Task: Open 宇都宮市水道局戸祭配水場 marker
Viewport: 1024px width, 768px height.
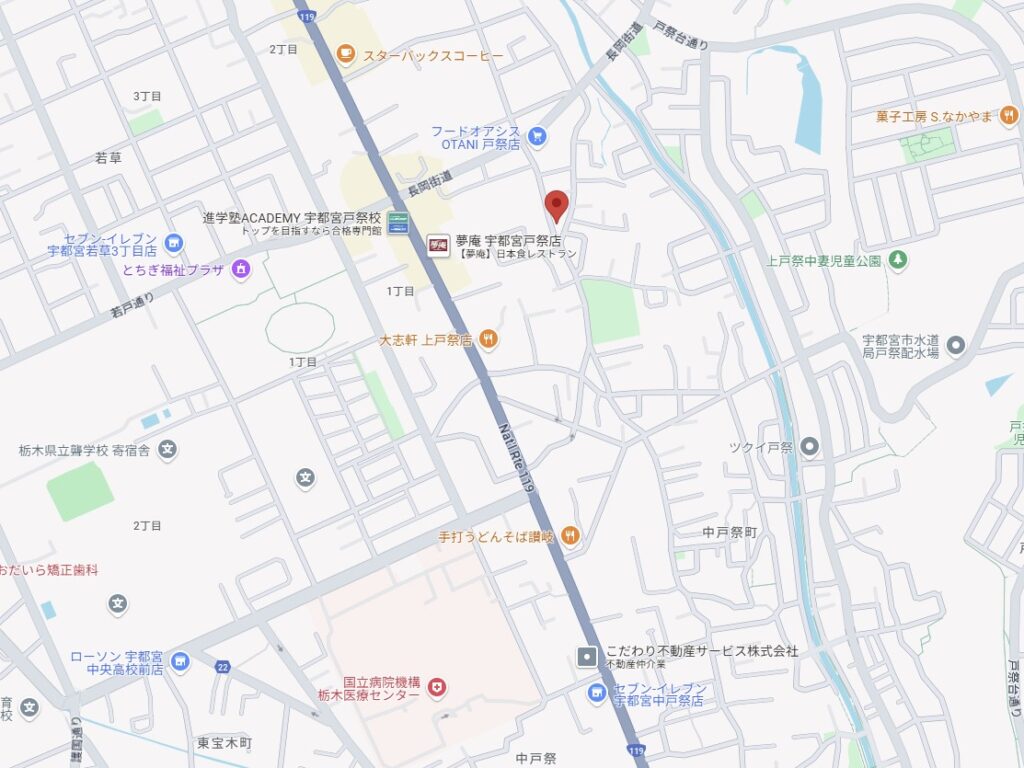Action: click(x=956, y=346)
